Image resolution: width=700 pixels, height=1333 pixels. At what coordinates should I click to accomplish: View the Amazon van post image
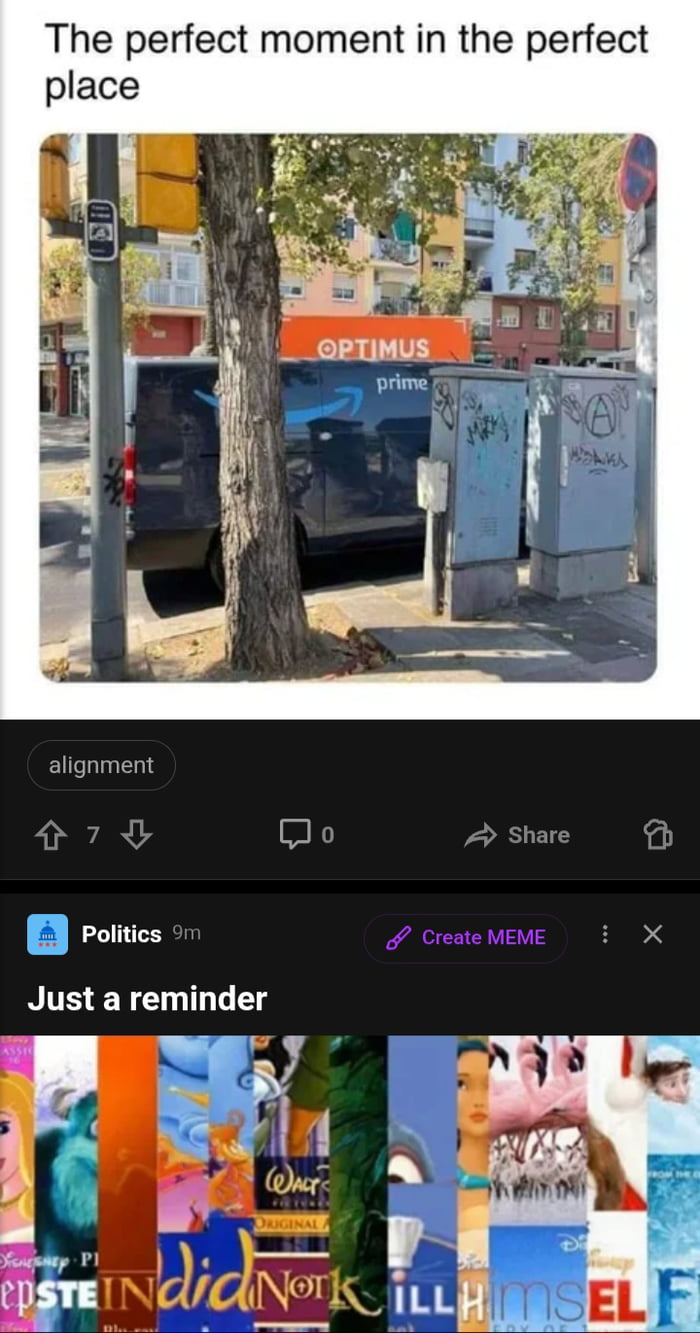[348, 407]
